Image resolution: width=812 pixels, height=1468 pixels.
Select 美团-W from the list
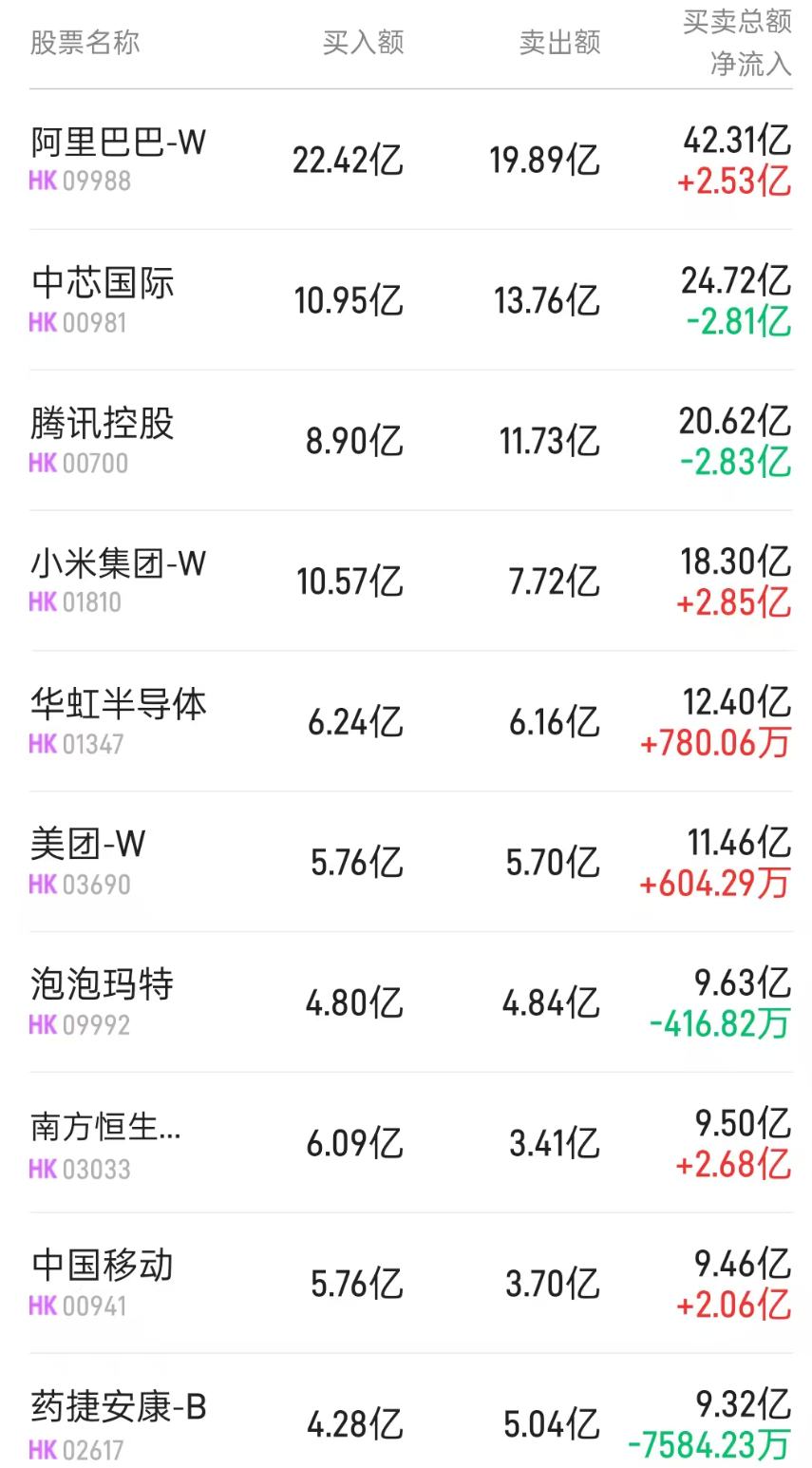point(85,845)
